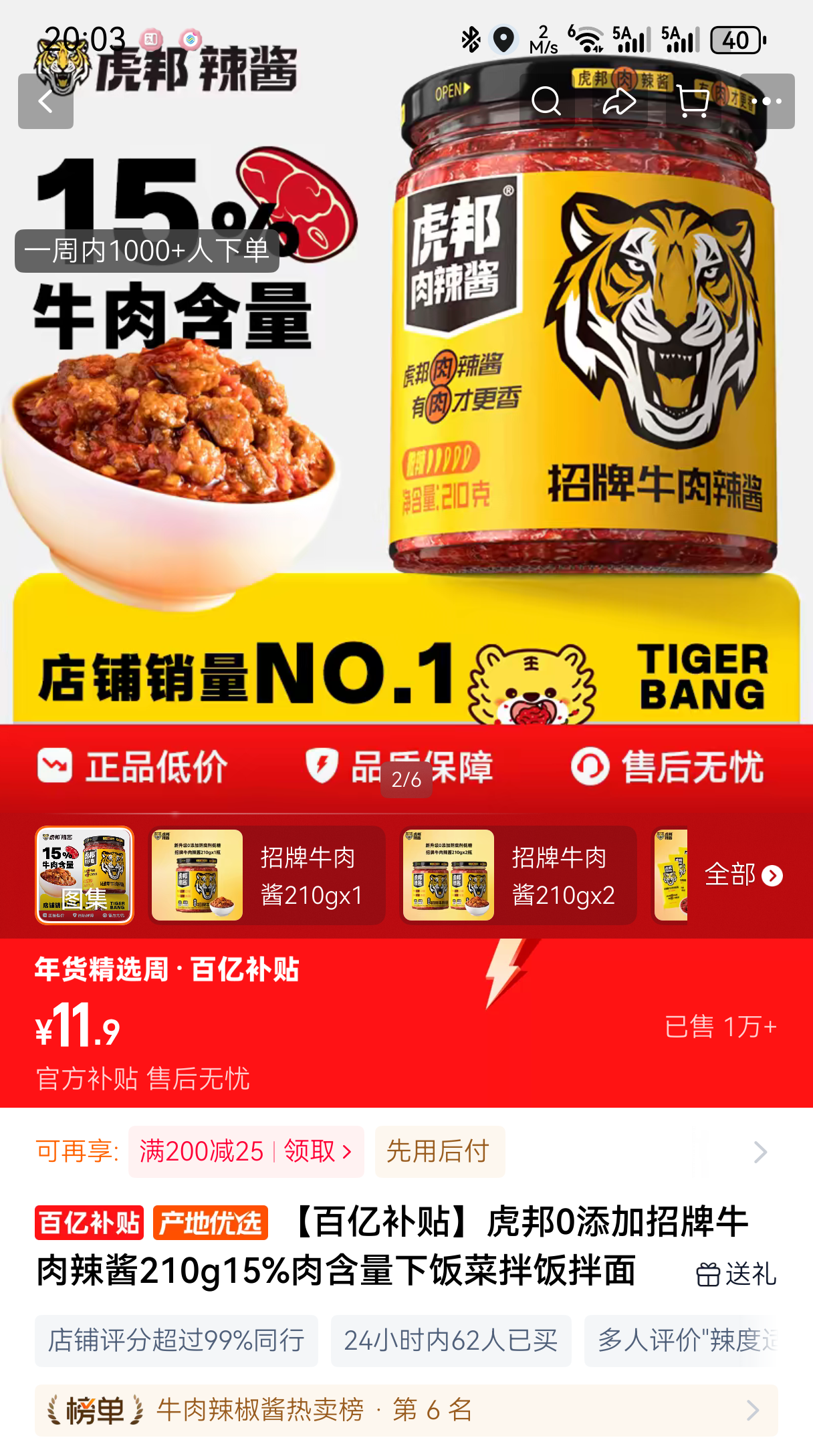Open search from the magnifier icon

tap(546, 102)
